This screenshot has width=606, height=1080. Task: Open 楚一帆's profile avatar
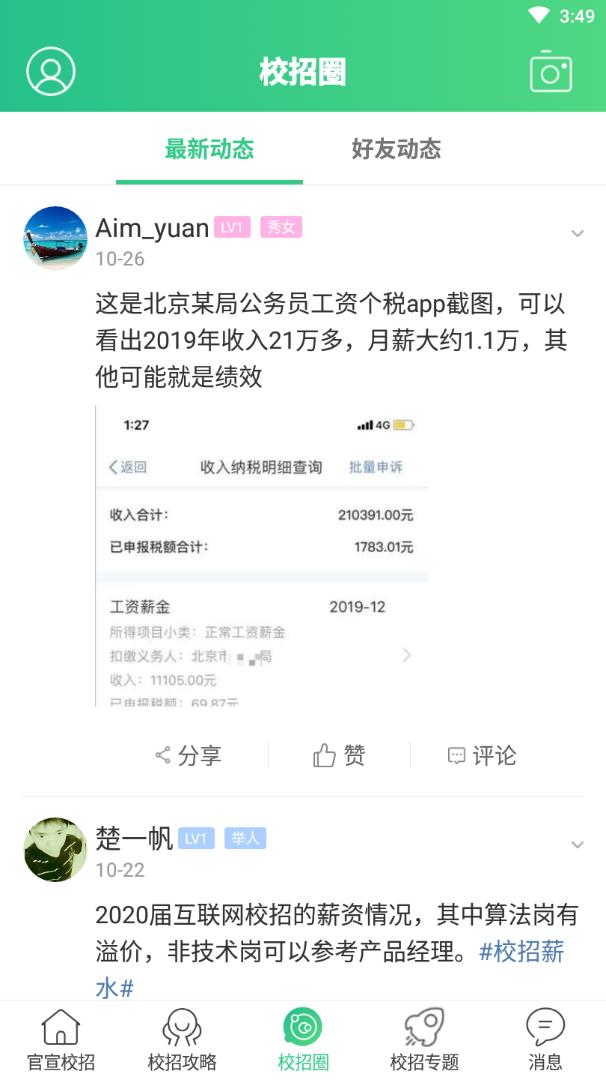coord(55,849)
